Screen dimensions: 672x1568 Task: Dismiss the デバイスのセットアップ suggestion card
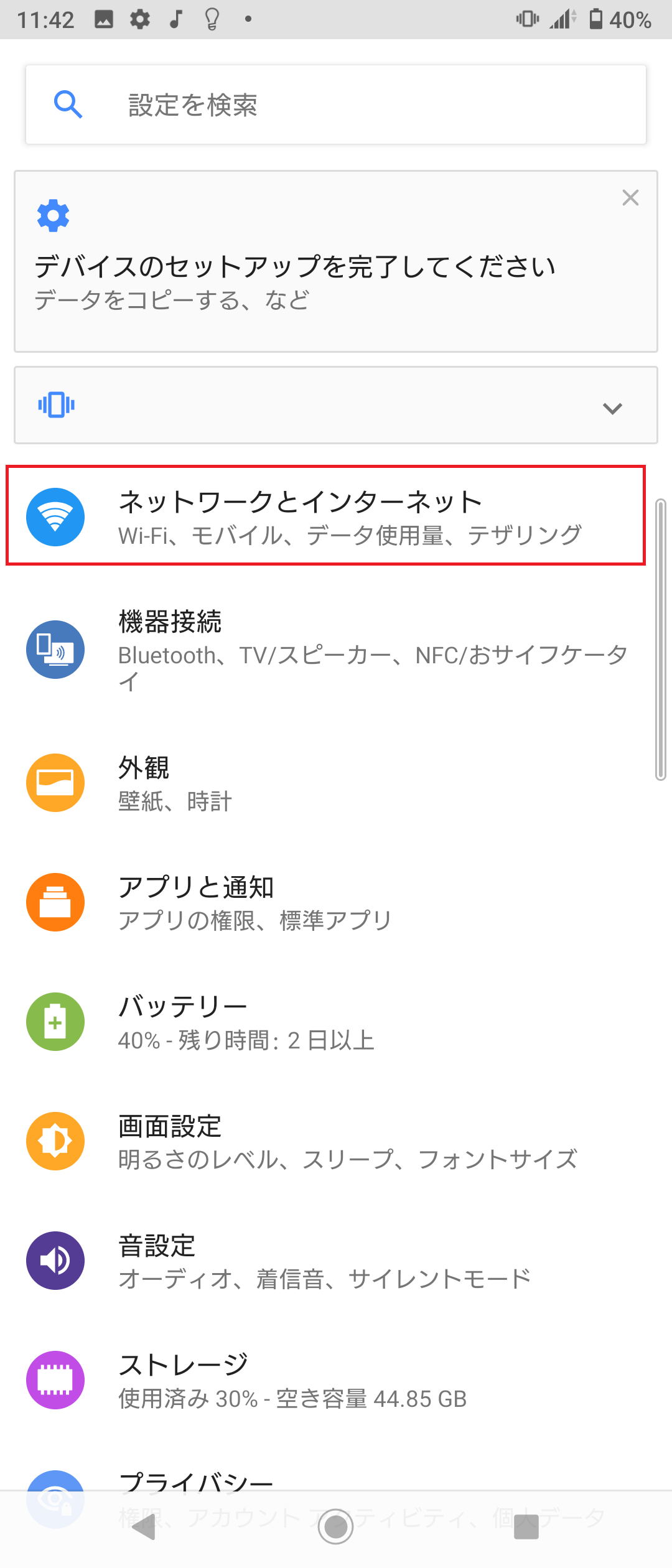pos(630,197)
